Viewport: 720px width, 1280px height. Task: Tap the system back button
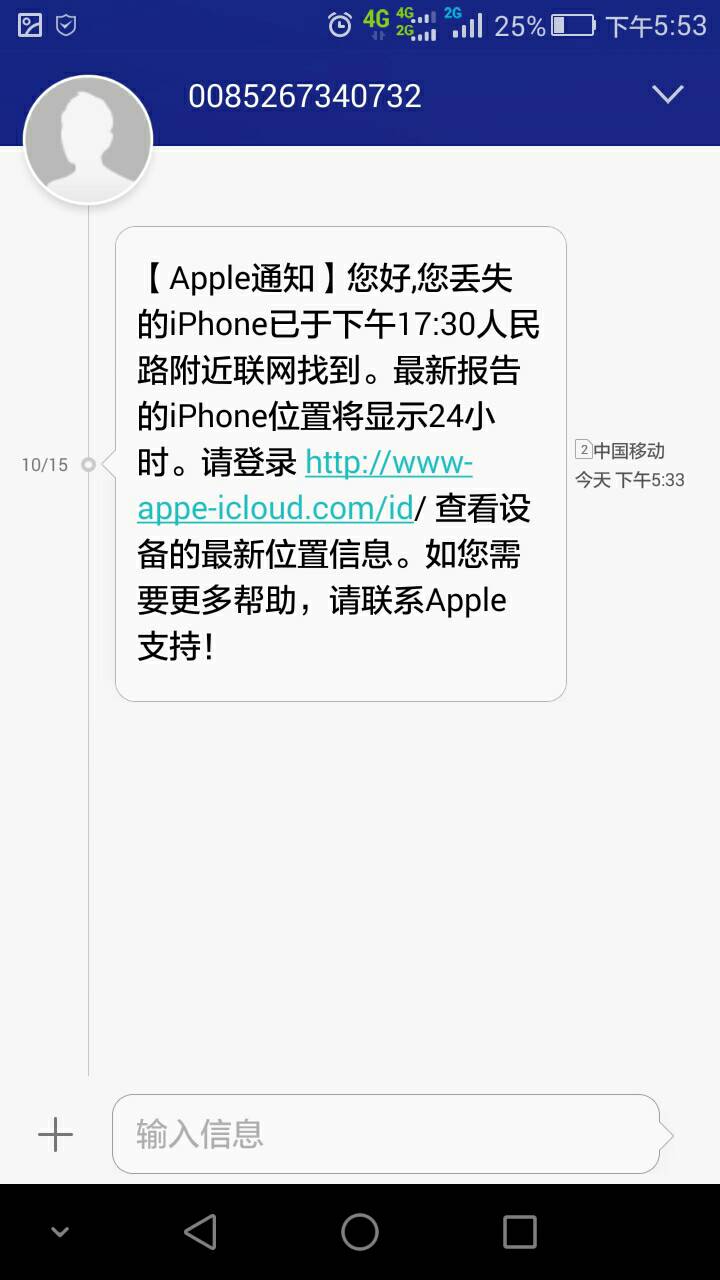tap(200, 1232)
